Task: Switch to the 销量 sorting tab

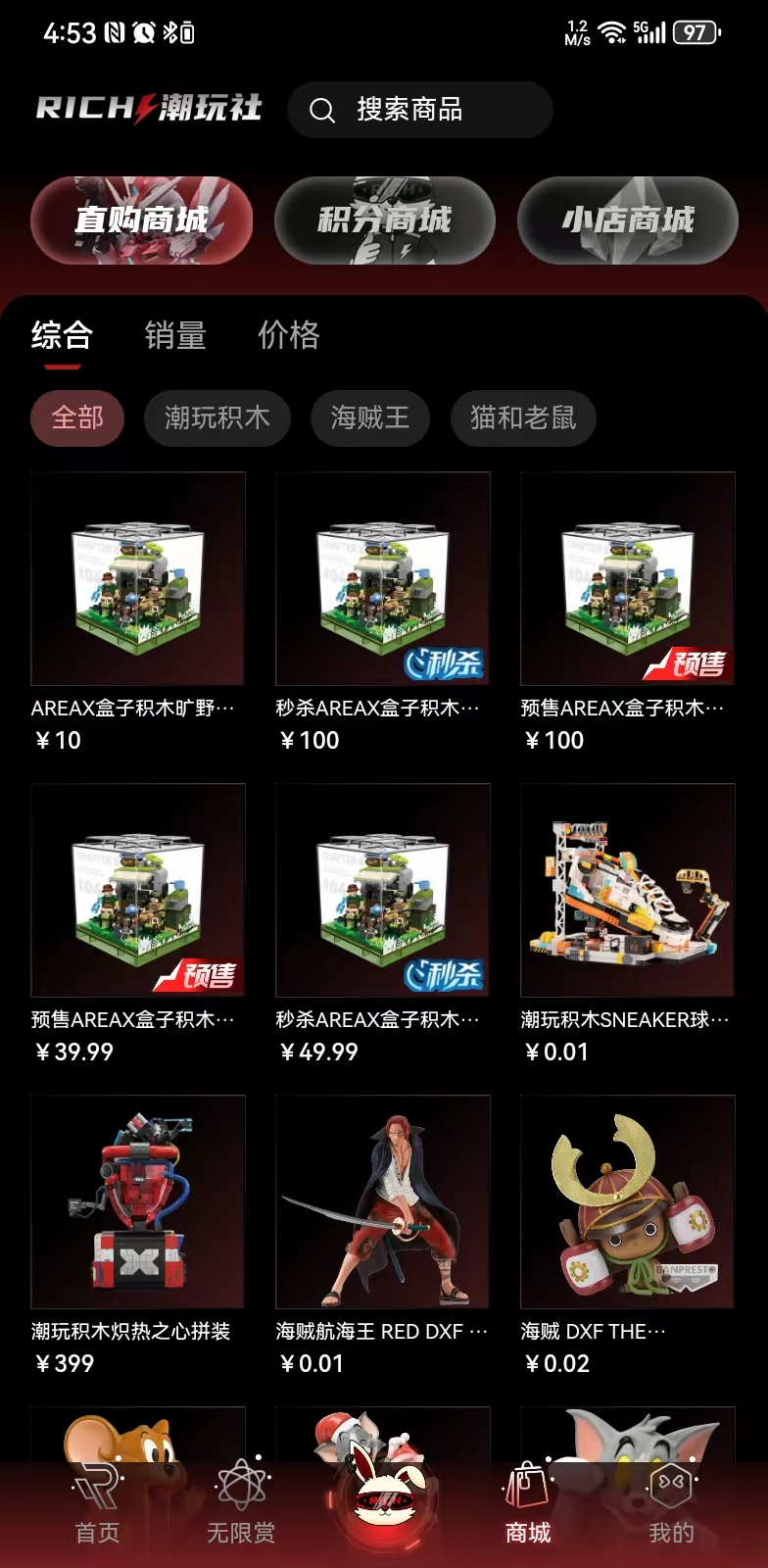Action: tap(175, 335)
